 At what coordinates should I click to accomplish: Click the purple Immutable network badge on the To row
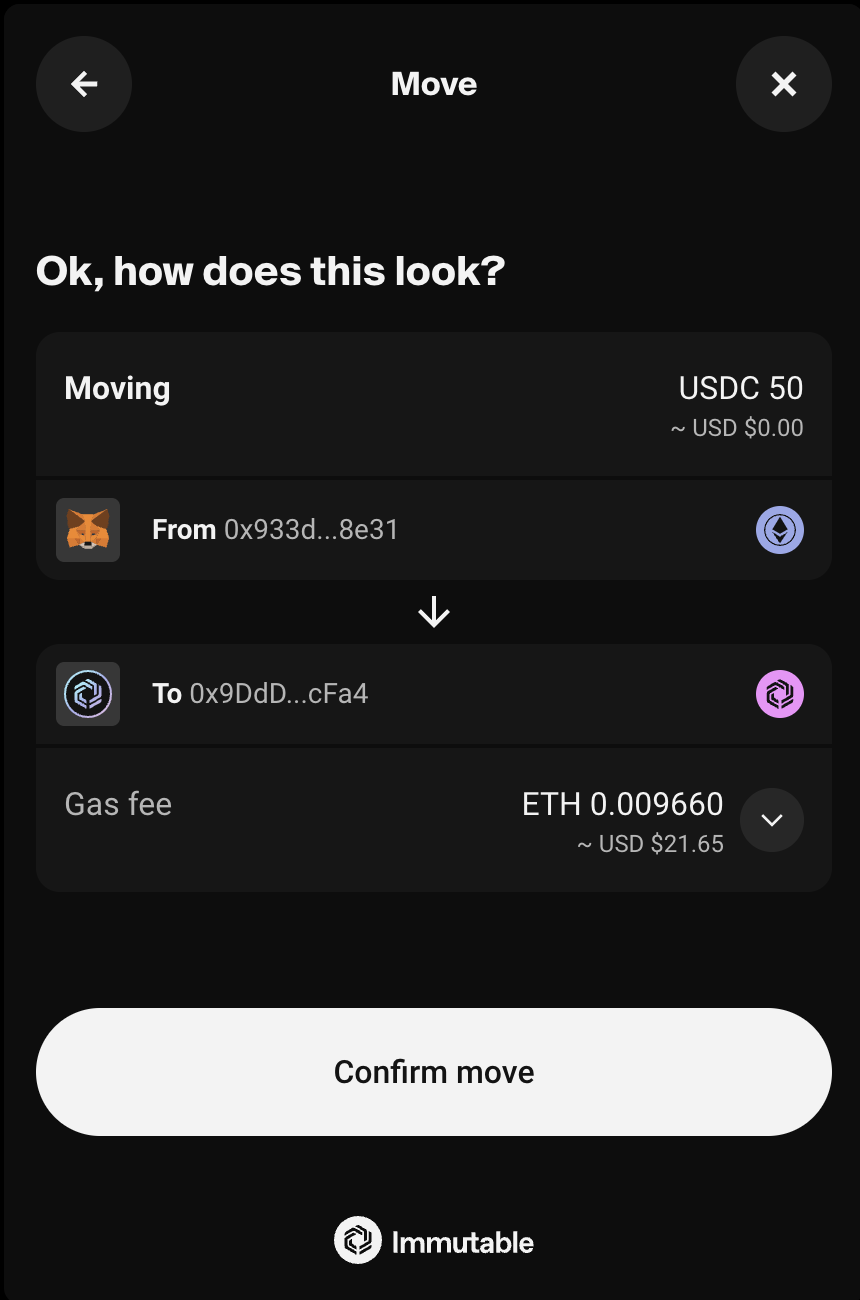(x=779, y=693)
